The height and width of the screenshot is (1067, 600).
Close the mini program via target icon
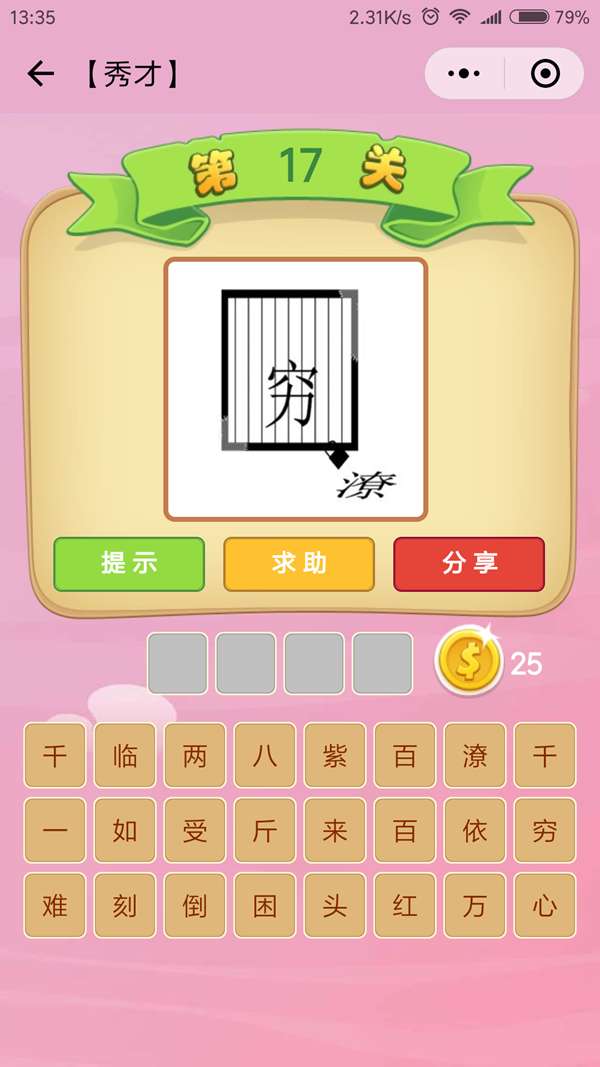545,74
